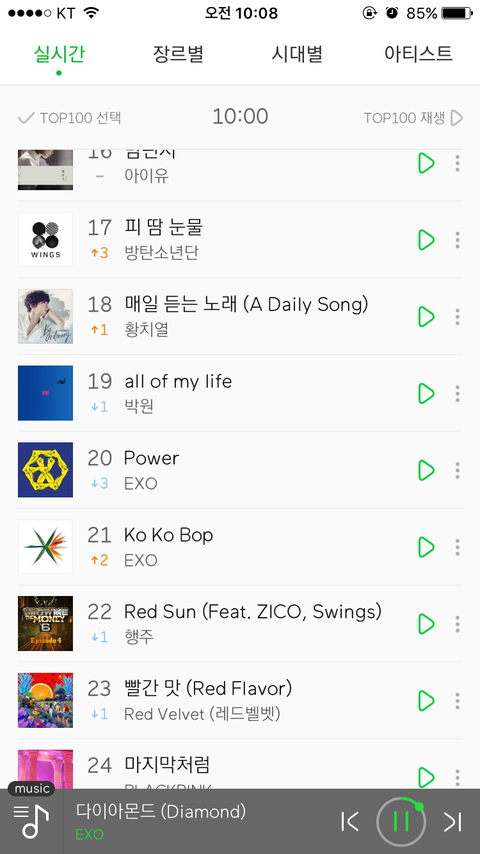The width and height of the screenshot is (480, 854).
Task: Play Ko Ko Bop by EXO
Action: pos(426,547)
